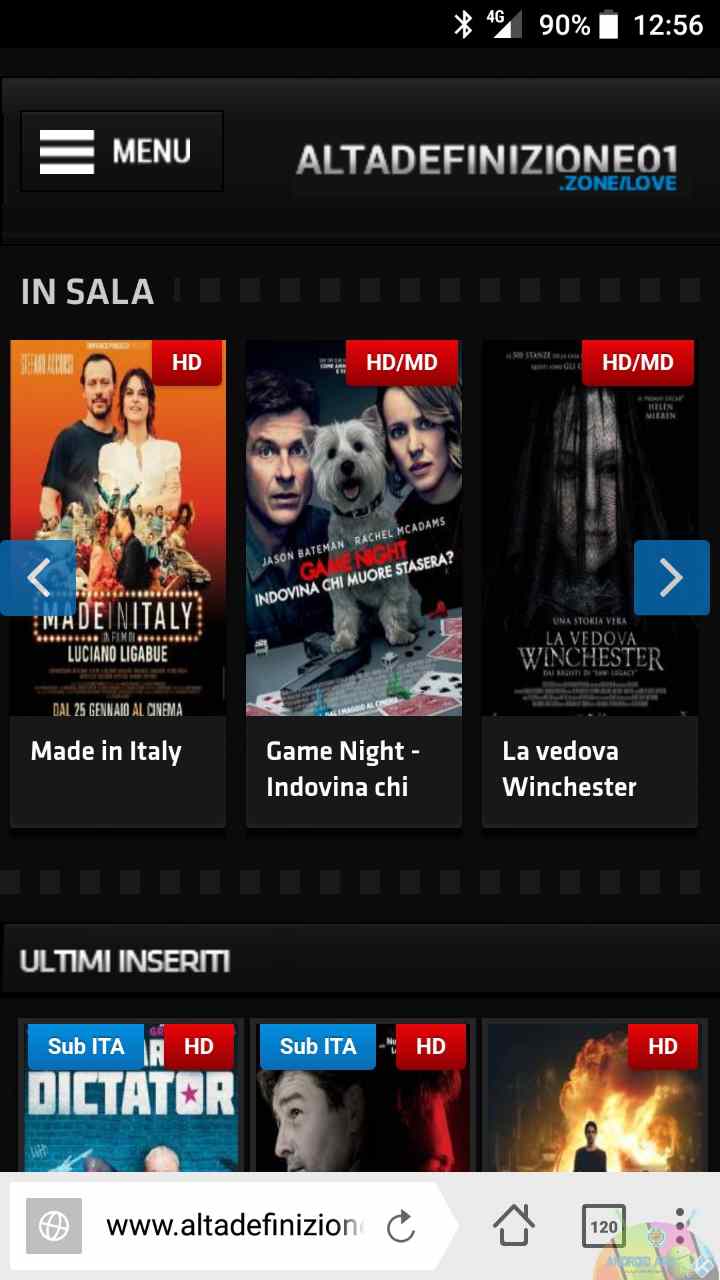
Task: Reload the page in the address bar
Action: [x=401, y=1226]
